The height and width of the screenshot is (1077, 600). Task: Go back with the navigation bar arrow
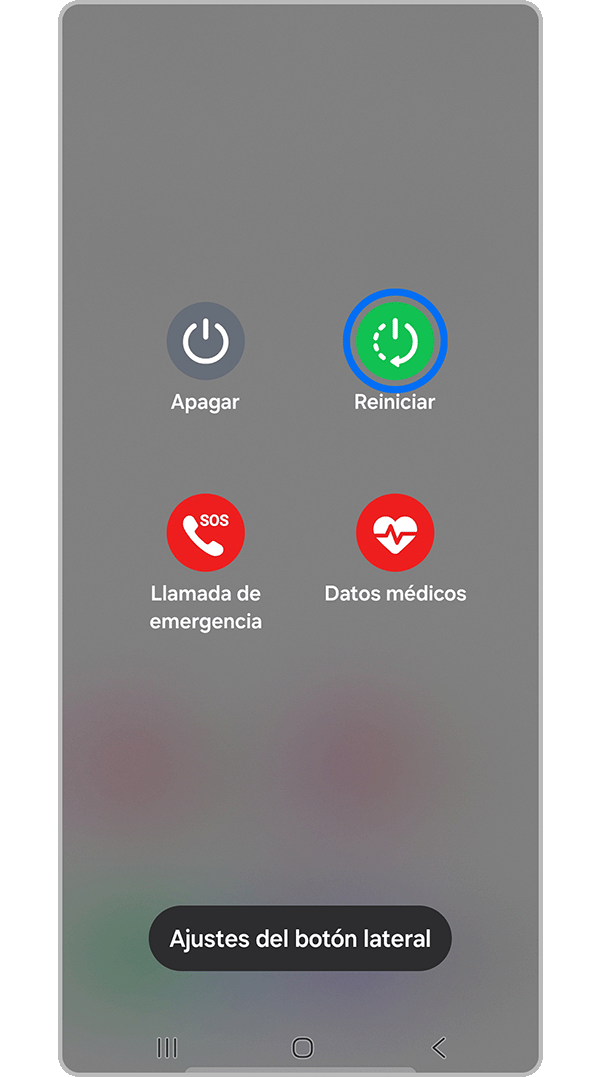tap(438, 1047)
